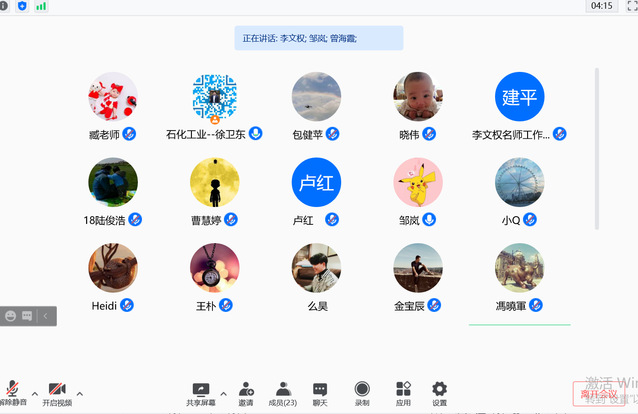
Task: Open meeting 设置 settings
Action: pos(439,392)
